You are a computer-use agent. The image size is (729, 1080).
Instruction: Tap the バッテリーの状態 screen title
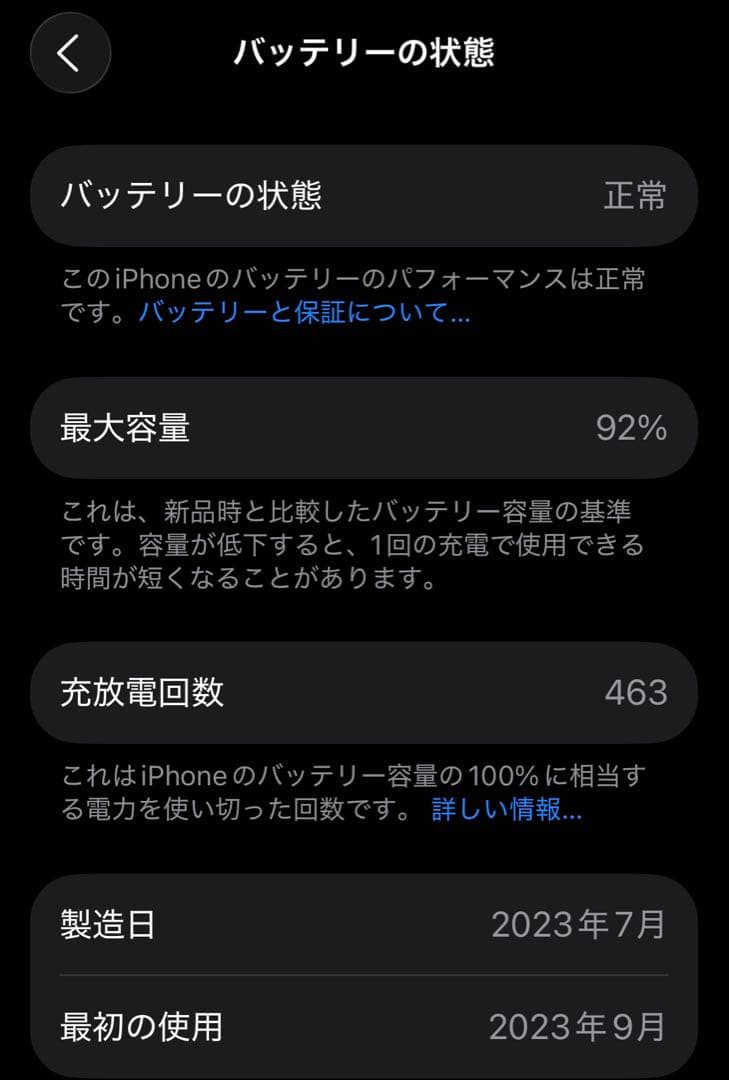(x=364, y=48)
